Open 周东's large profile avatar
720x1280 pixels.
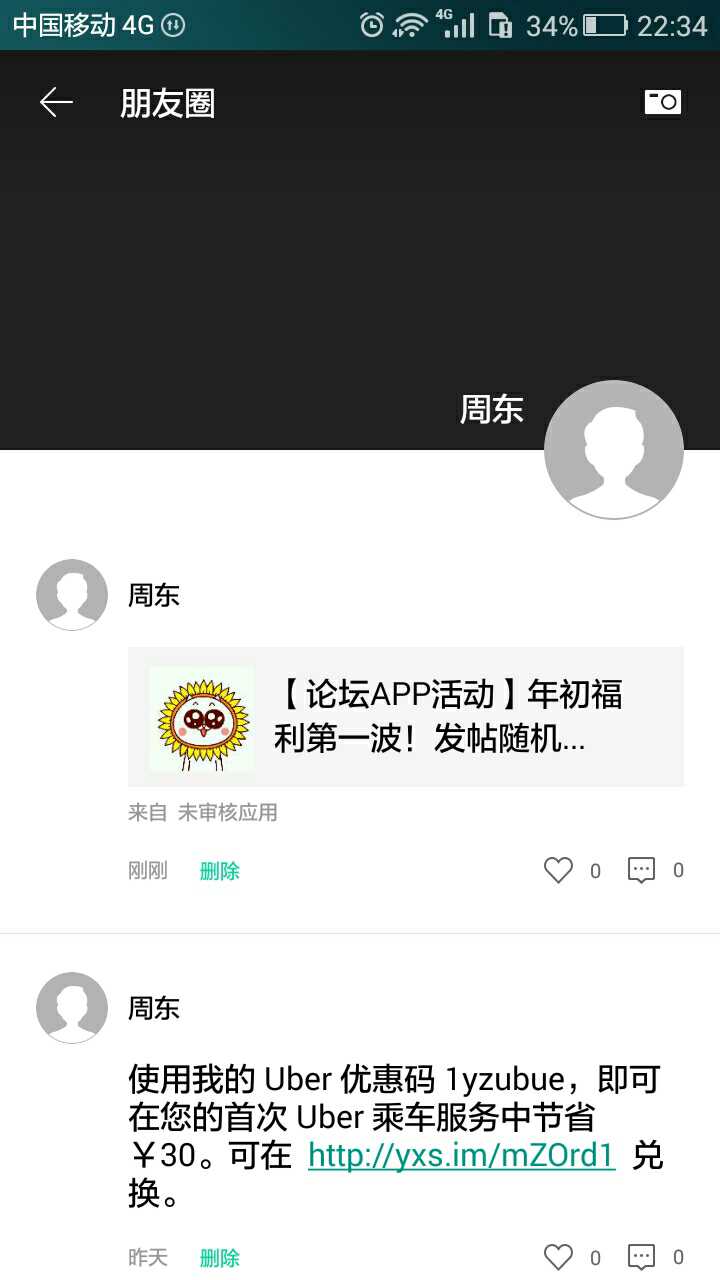pyautogui.click(x=613, y=450)
